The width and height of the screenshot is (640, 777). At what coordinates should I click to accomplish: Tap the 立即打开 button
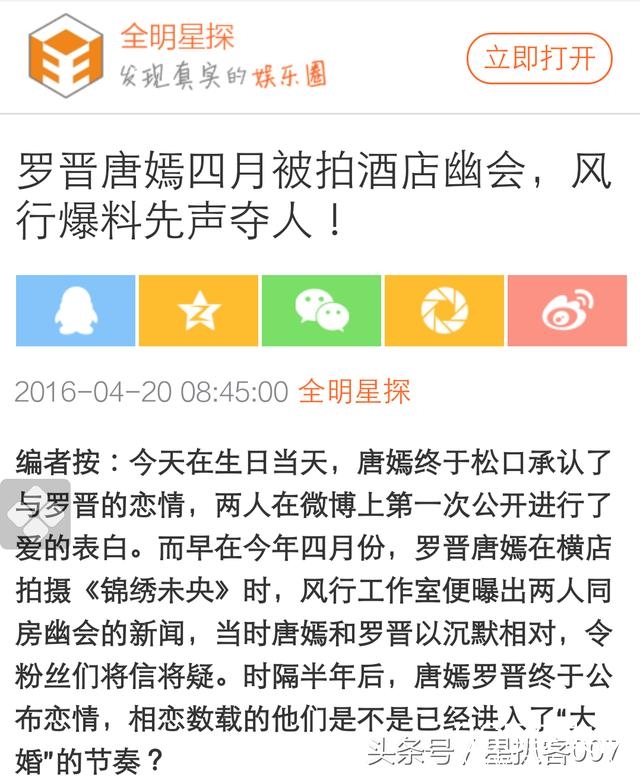pyautogui.click(x=538, y=58)
